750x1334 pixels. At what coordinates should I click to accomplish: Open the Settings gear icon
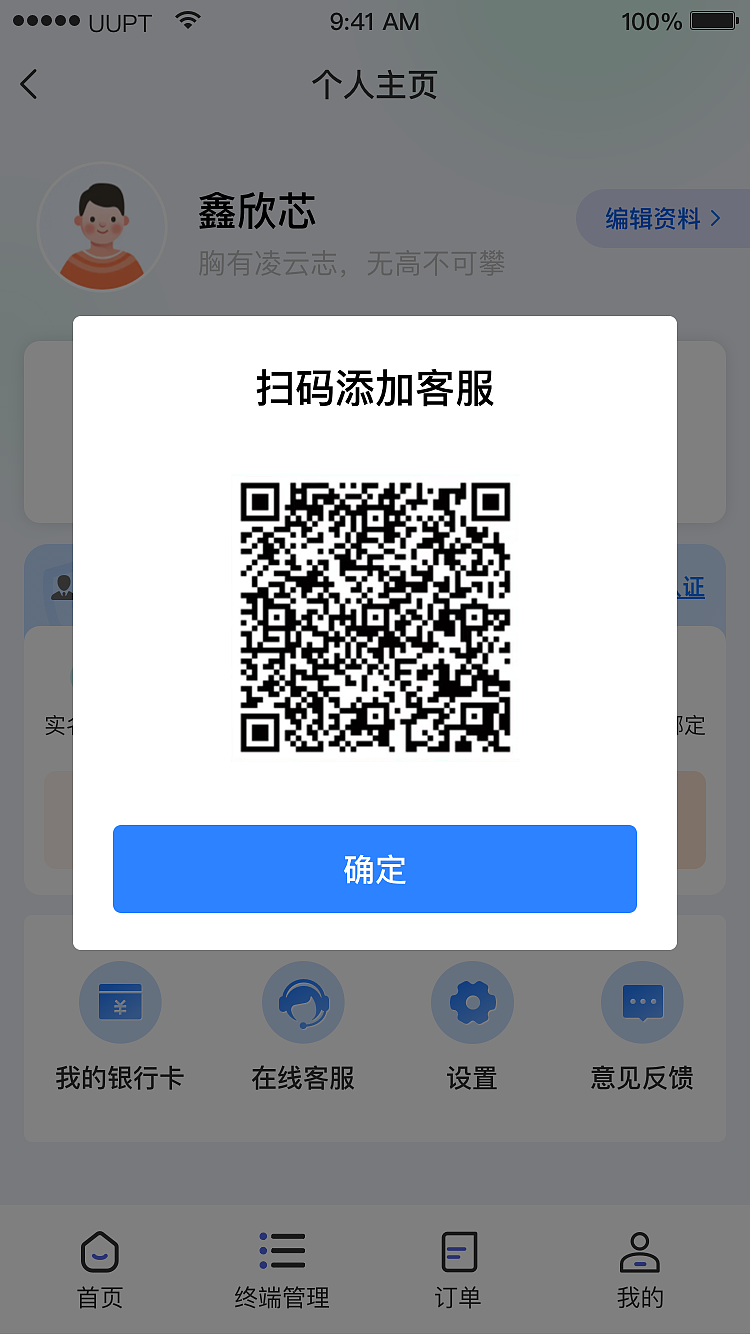point(472,1002)
